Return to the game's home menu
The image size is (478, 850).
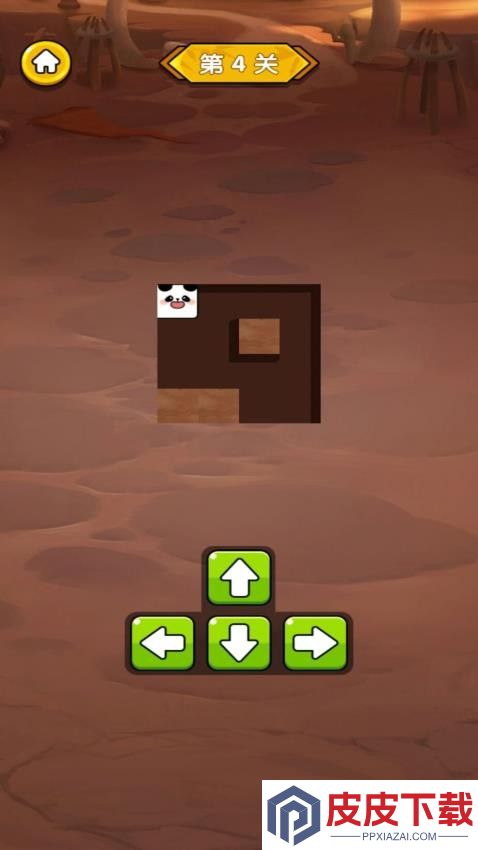click(46, 63)
